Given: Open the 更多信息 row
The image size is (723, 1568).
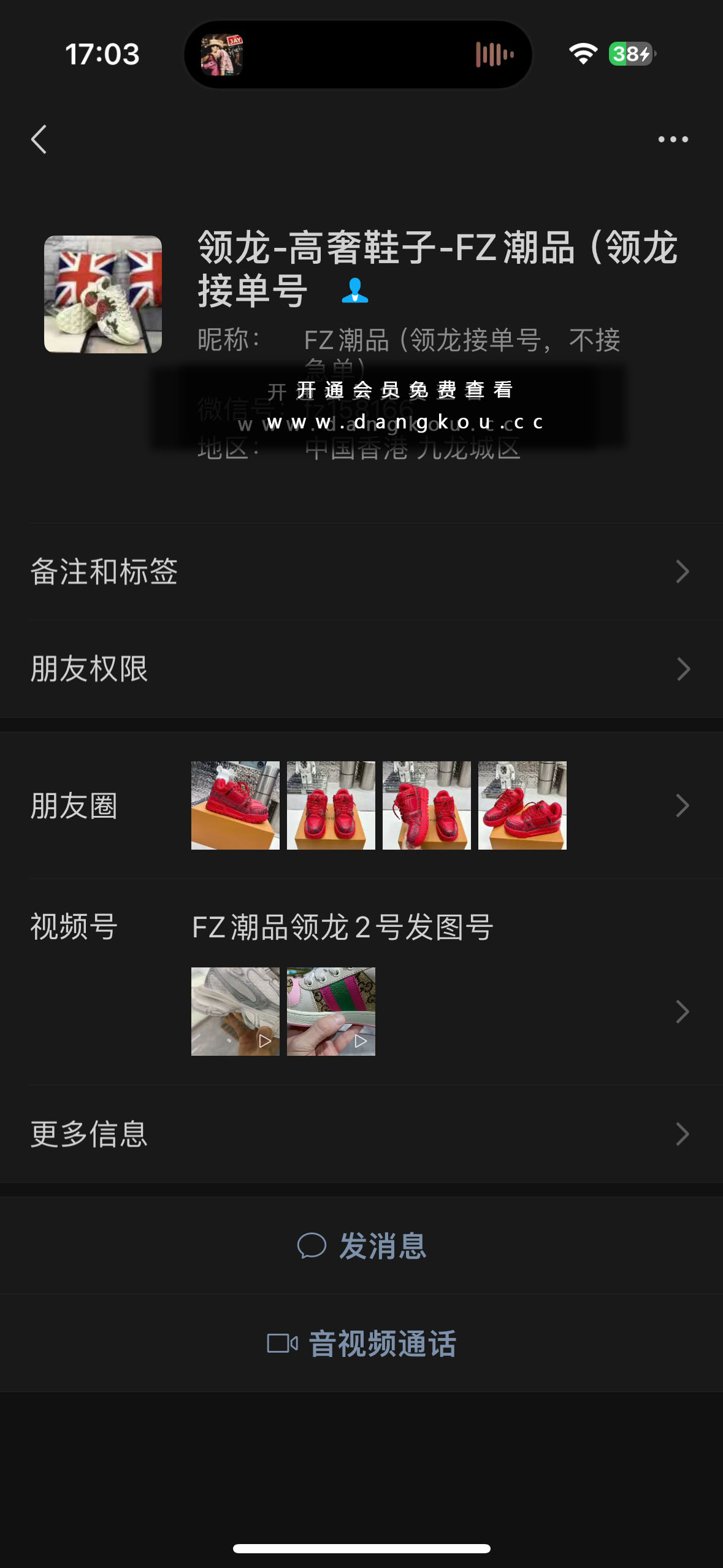Looking at the screenshot, I should pyautogui.click(x=361, y=1134).
